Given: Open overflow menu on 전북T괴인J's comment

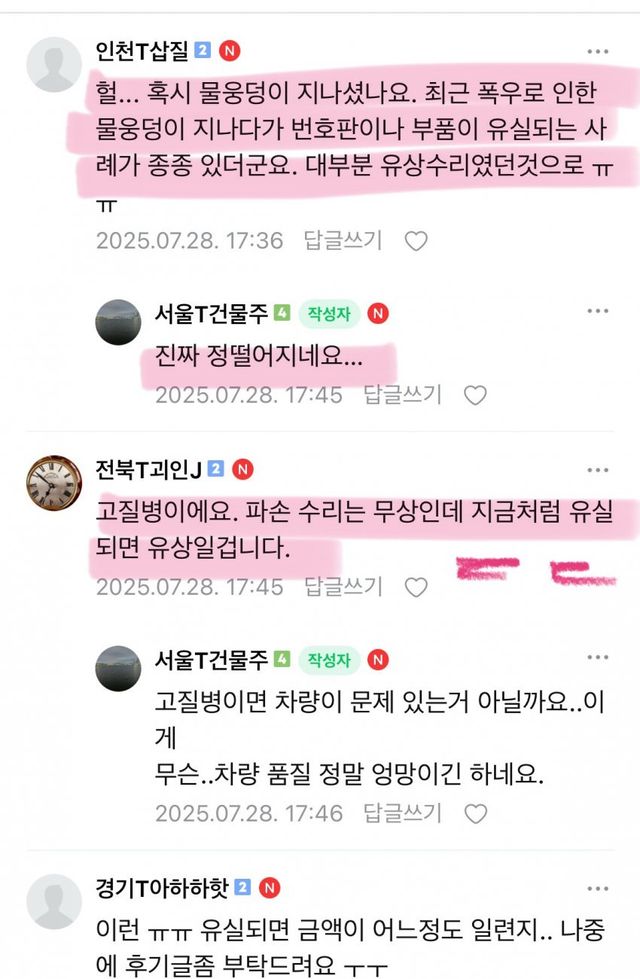Looking at the screenshot, I should [x=598, y=469].
